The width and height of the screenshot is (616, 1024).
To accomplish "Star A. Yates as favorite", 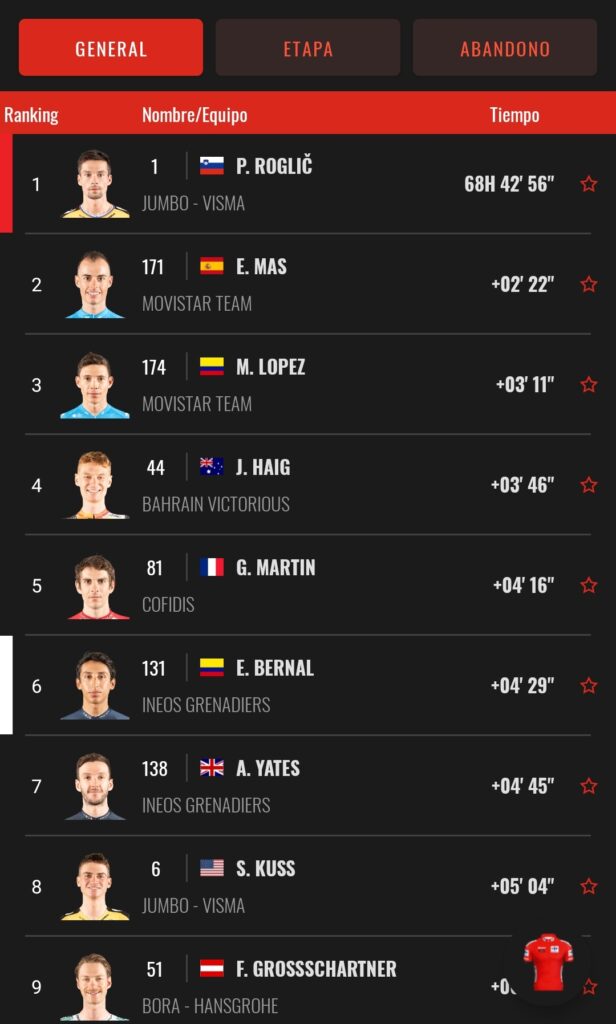I will click(x=589, y=786).
